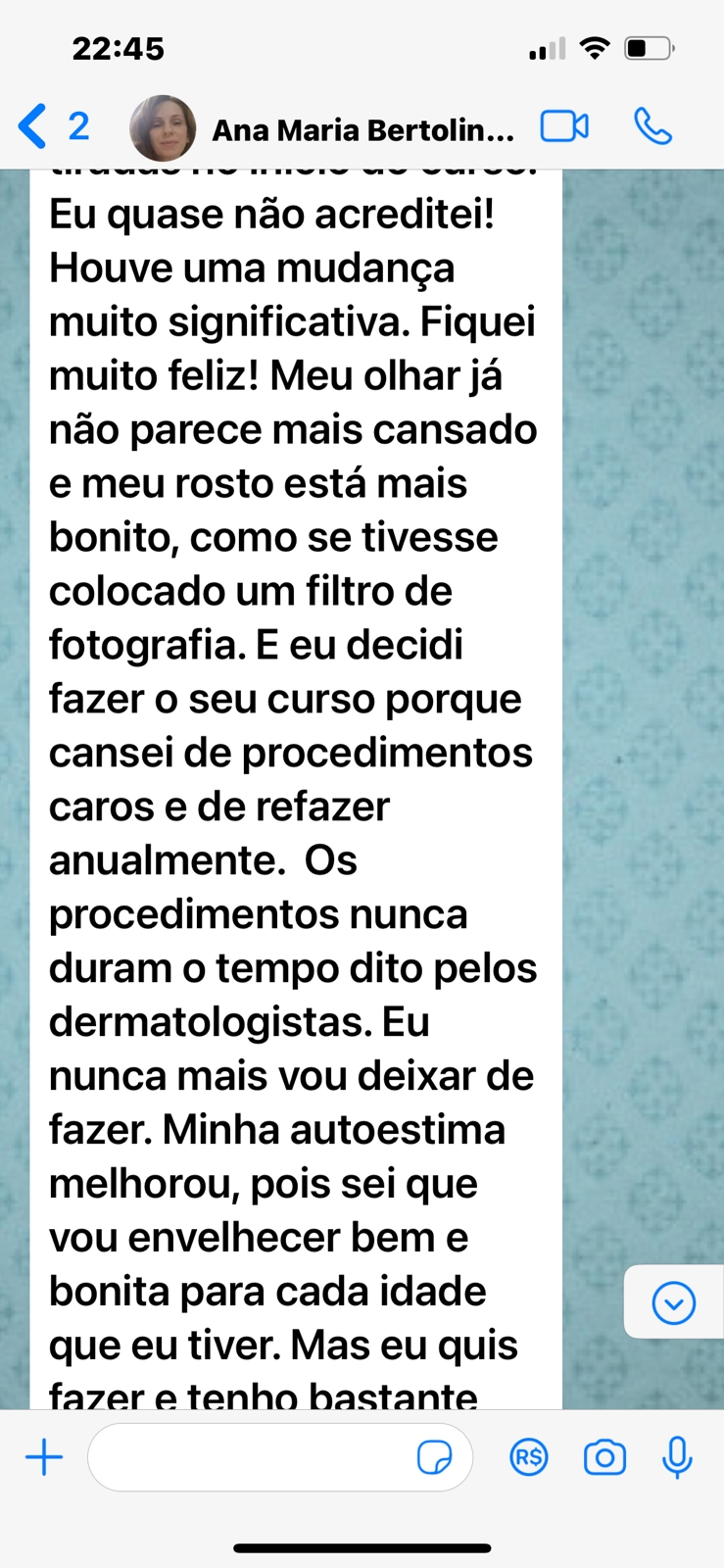The height and width of the screenshot is (1568, 724).
Task: Start a voice call with Ana Maria
Action: click(652, 127)
